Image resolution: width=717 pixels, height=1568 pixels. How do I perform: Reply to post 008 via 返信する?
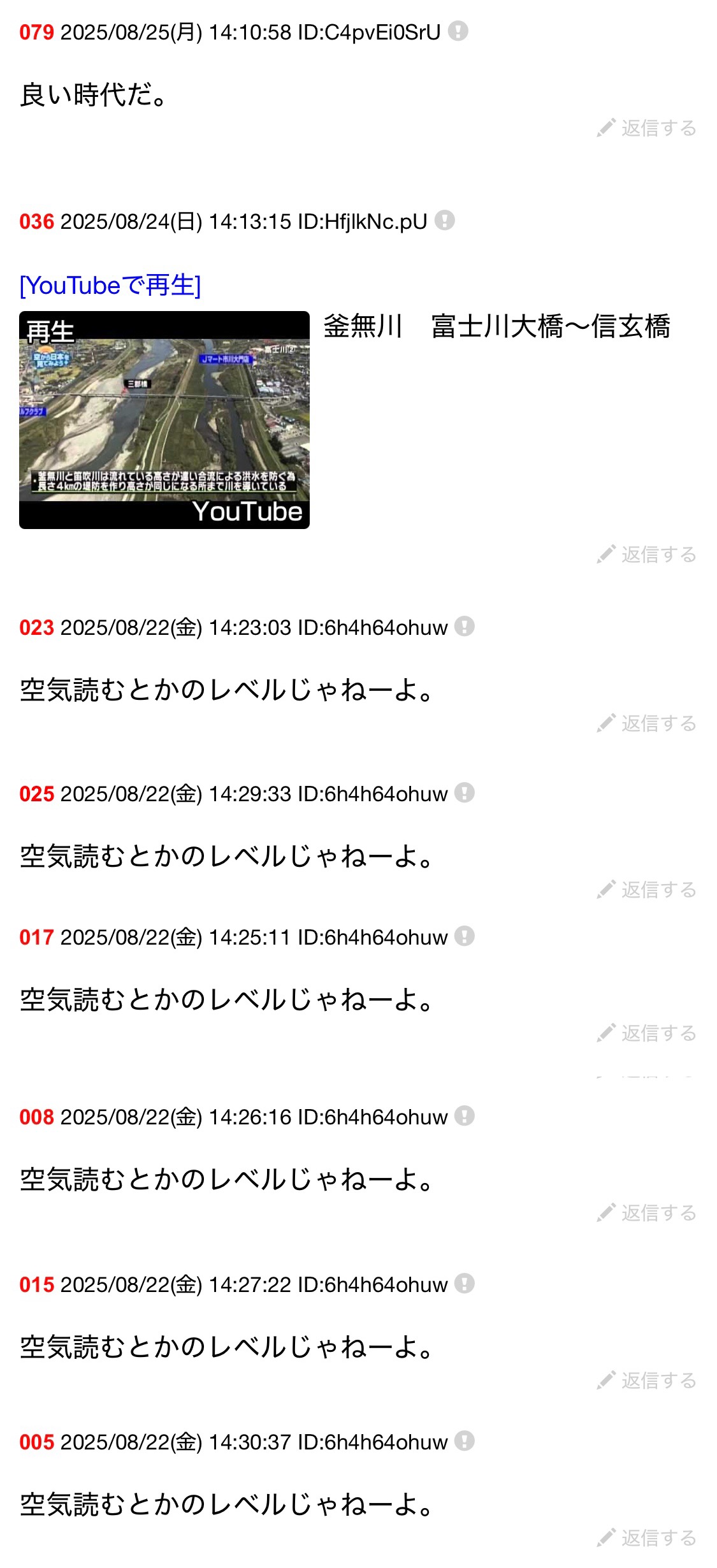click(647, 1213)
